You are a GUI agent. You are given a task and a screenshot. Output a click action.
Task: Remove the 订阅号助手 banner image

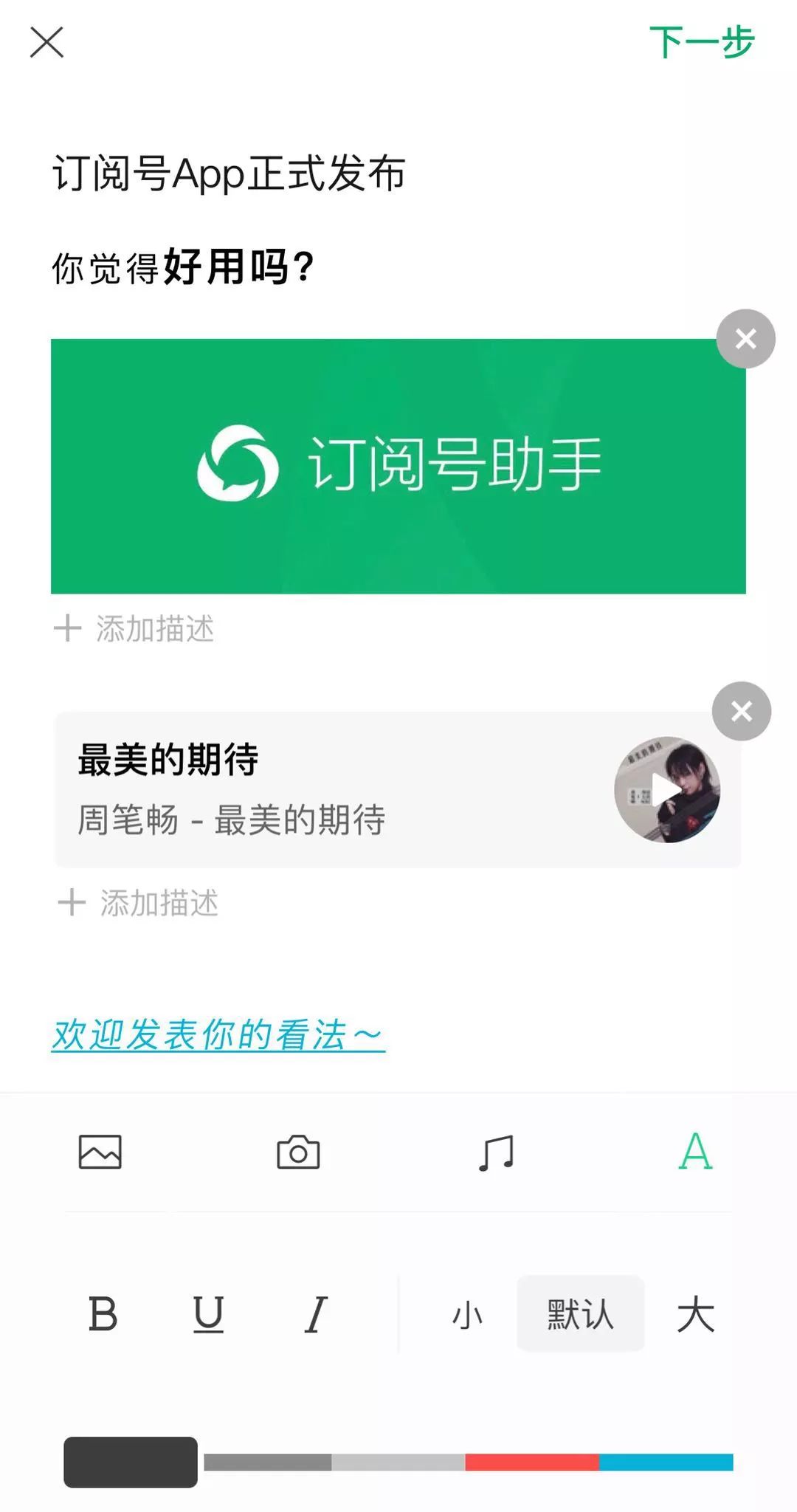745,339
